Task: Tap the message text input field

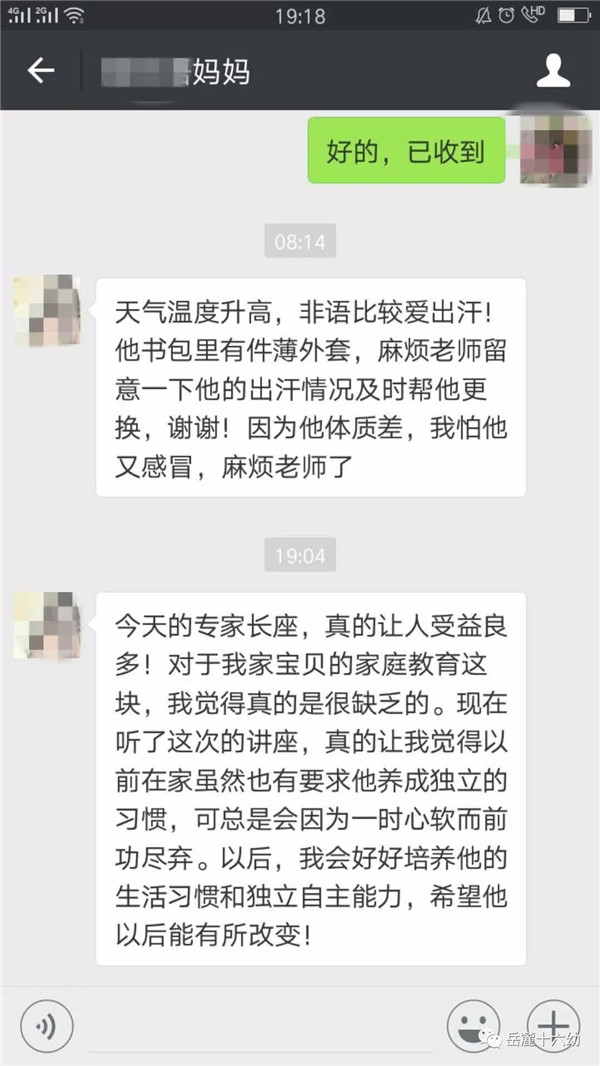Action: (258, 1025)
